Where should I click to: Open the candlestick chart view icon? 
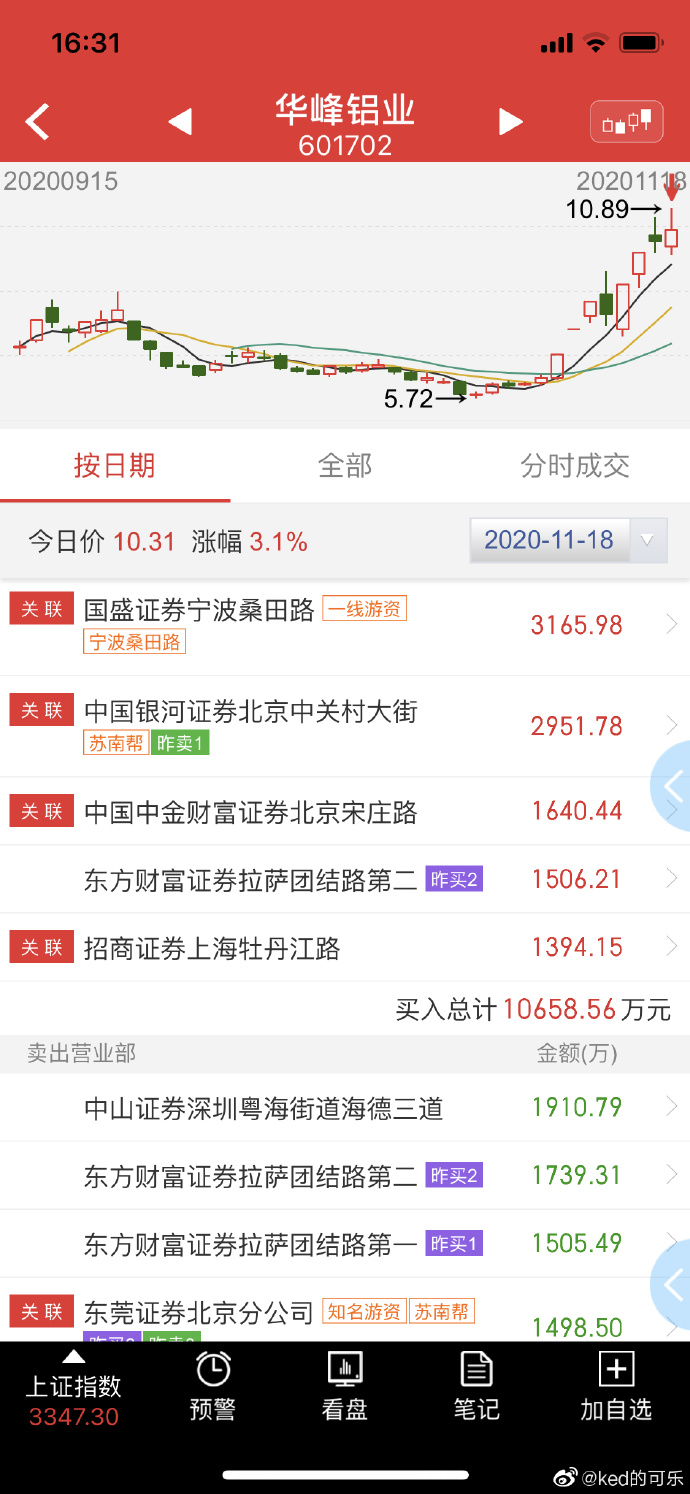pyautogui.click(x=626, y=122)
